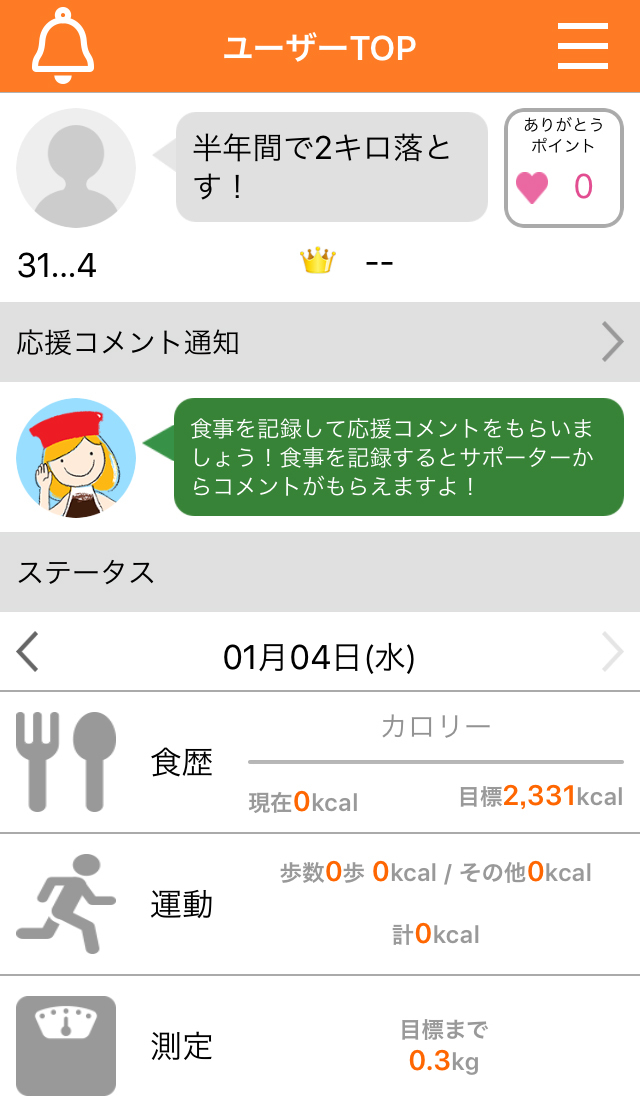The height and width of the screenshot is (1100, 640).
Task: Edit the goal message bubble
Action: click(x=331, y=167)
